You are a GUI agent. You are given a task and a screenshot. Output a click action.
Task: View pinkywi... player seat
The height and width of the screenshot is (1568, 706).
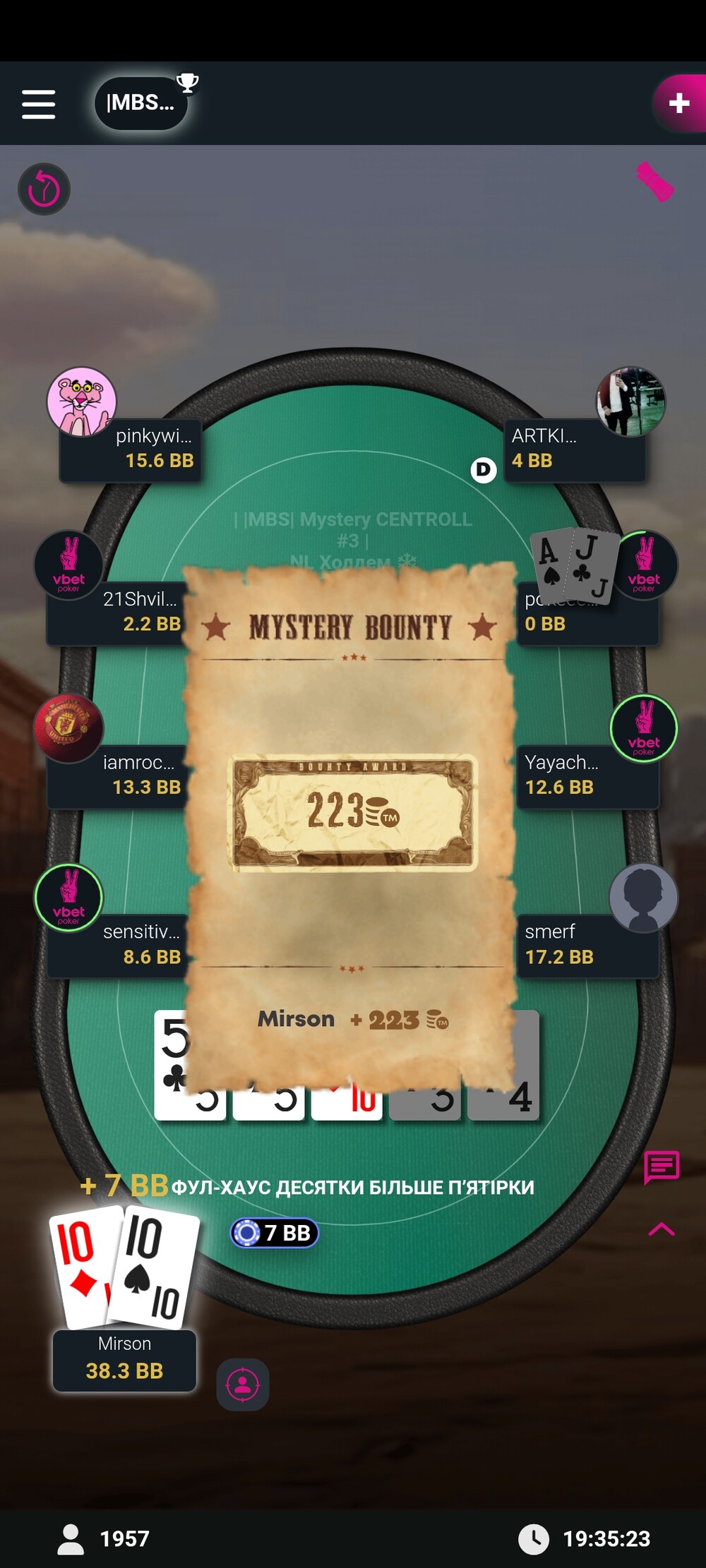coord(130,449)
